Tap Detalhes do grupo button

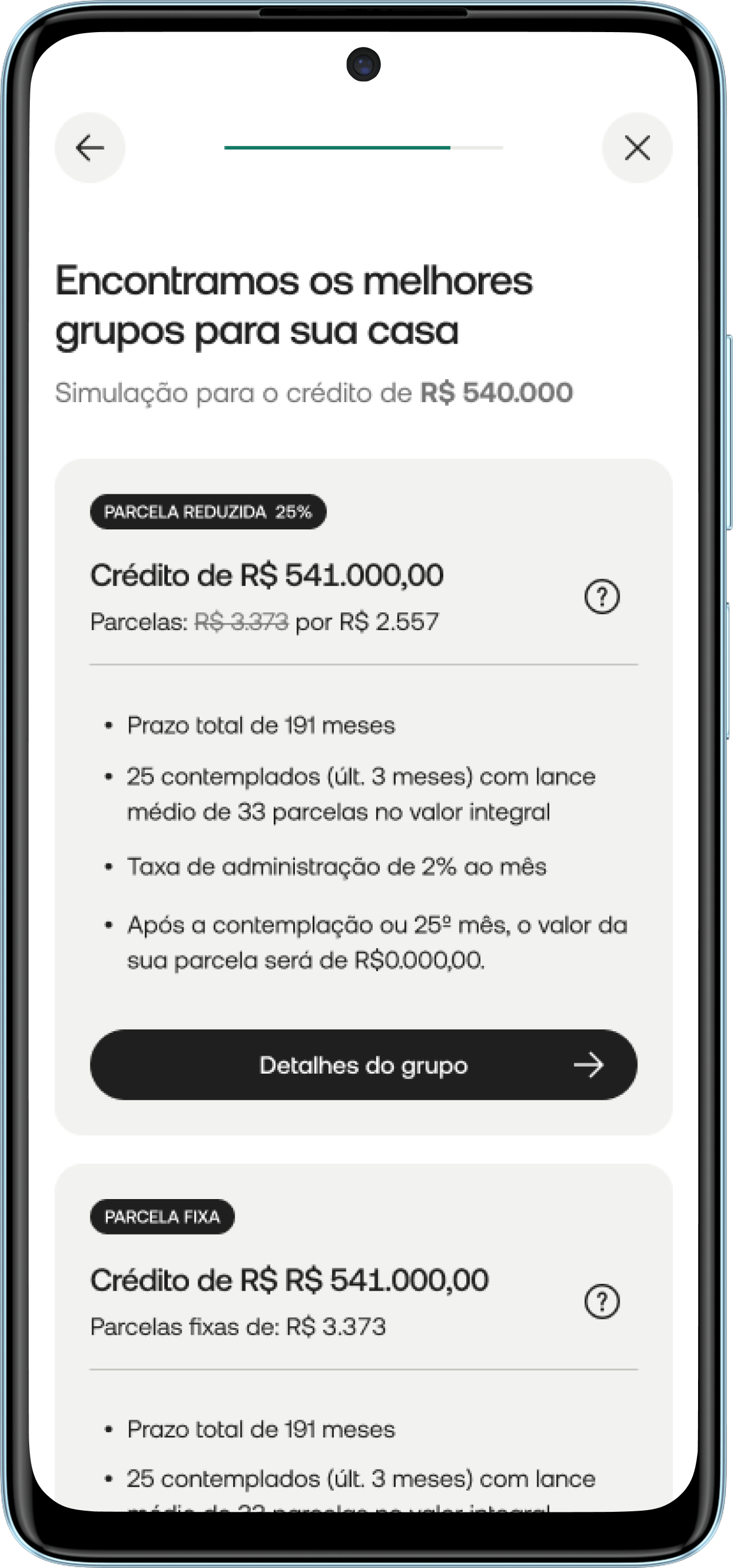[x=363, y=1064]
